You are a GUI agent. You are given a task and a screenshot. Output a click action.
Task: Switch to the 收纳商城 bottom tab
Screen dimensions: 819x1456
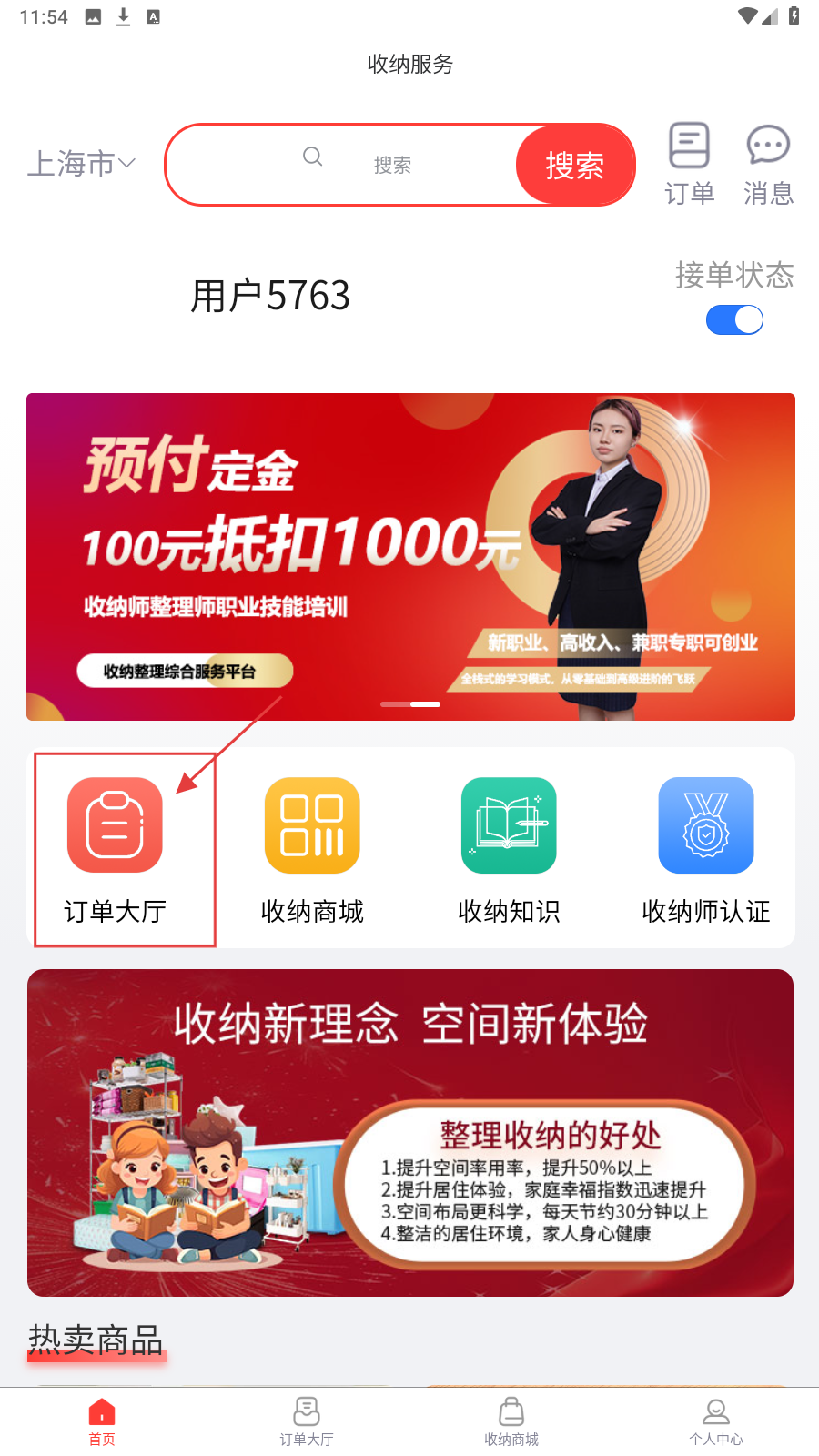coord(511,1422)
